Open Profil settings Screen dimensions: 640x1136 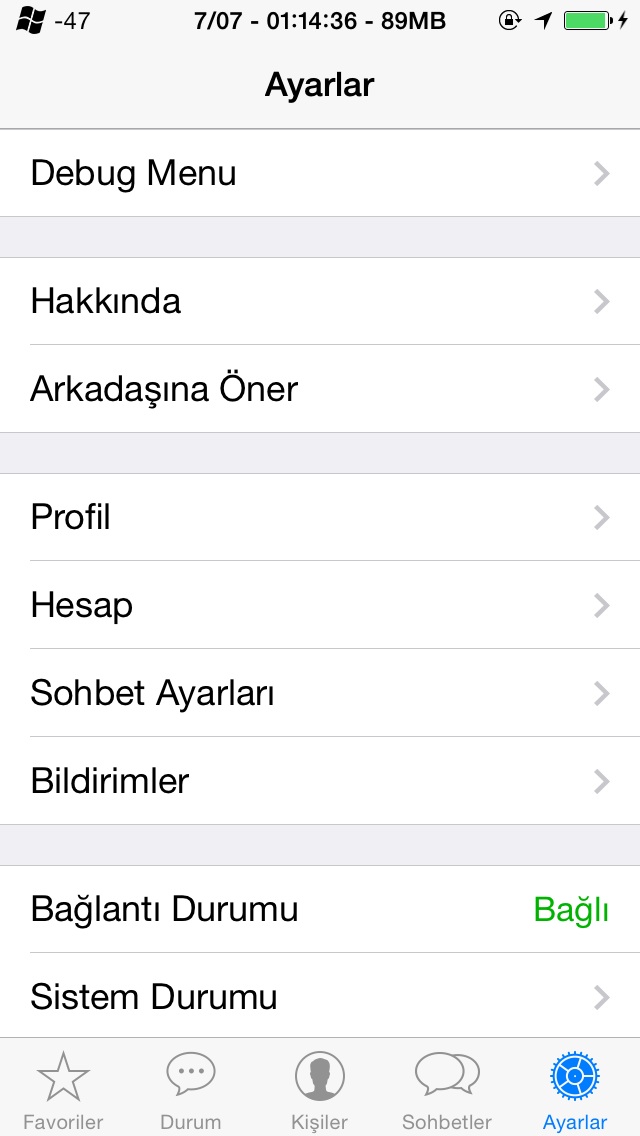(320, 517)
